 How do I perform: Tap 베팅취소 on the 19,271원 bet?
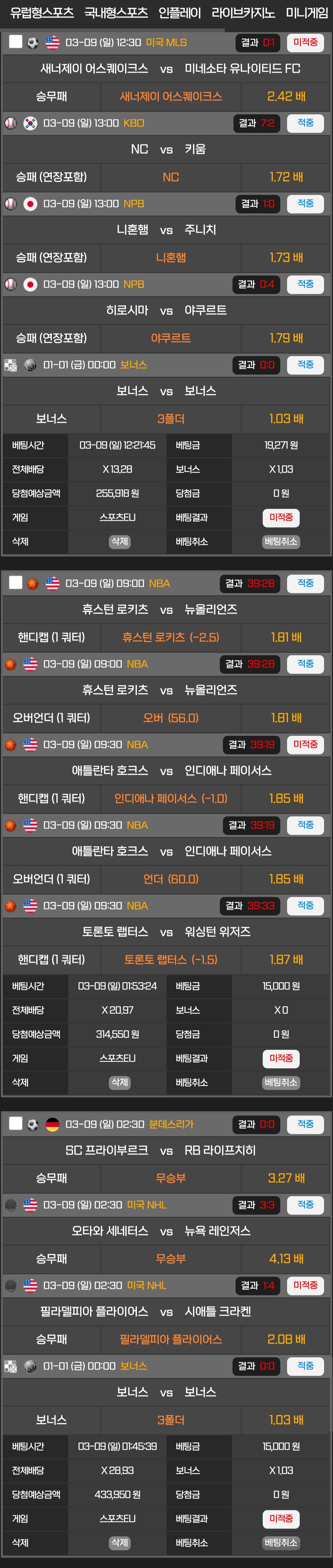[281, 541]
